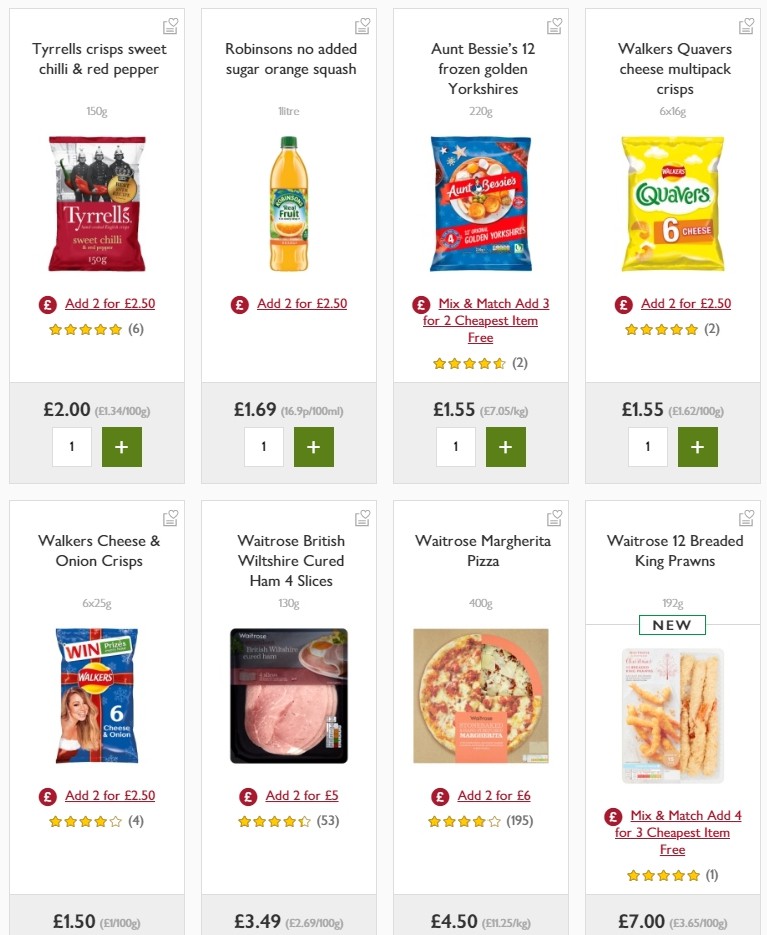Click the pound offer icon on Waitrose Margherita Pizza
The width and height of the screenshot is (767, 935).
point(439,796)
